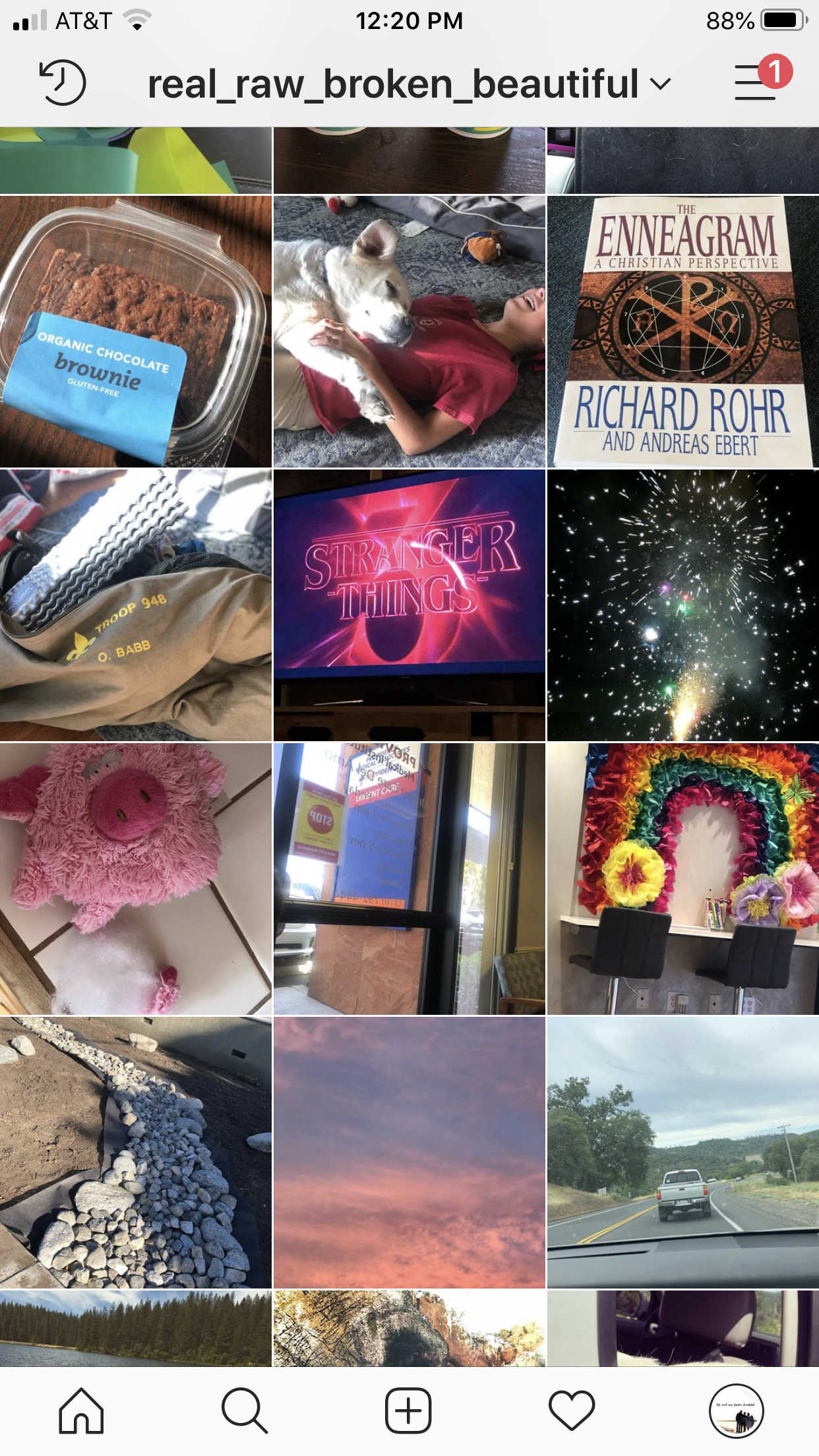
Task: View the pink plush pig post
Action: click(x=135, y=879)
